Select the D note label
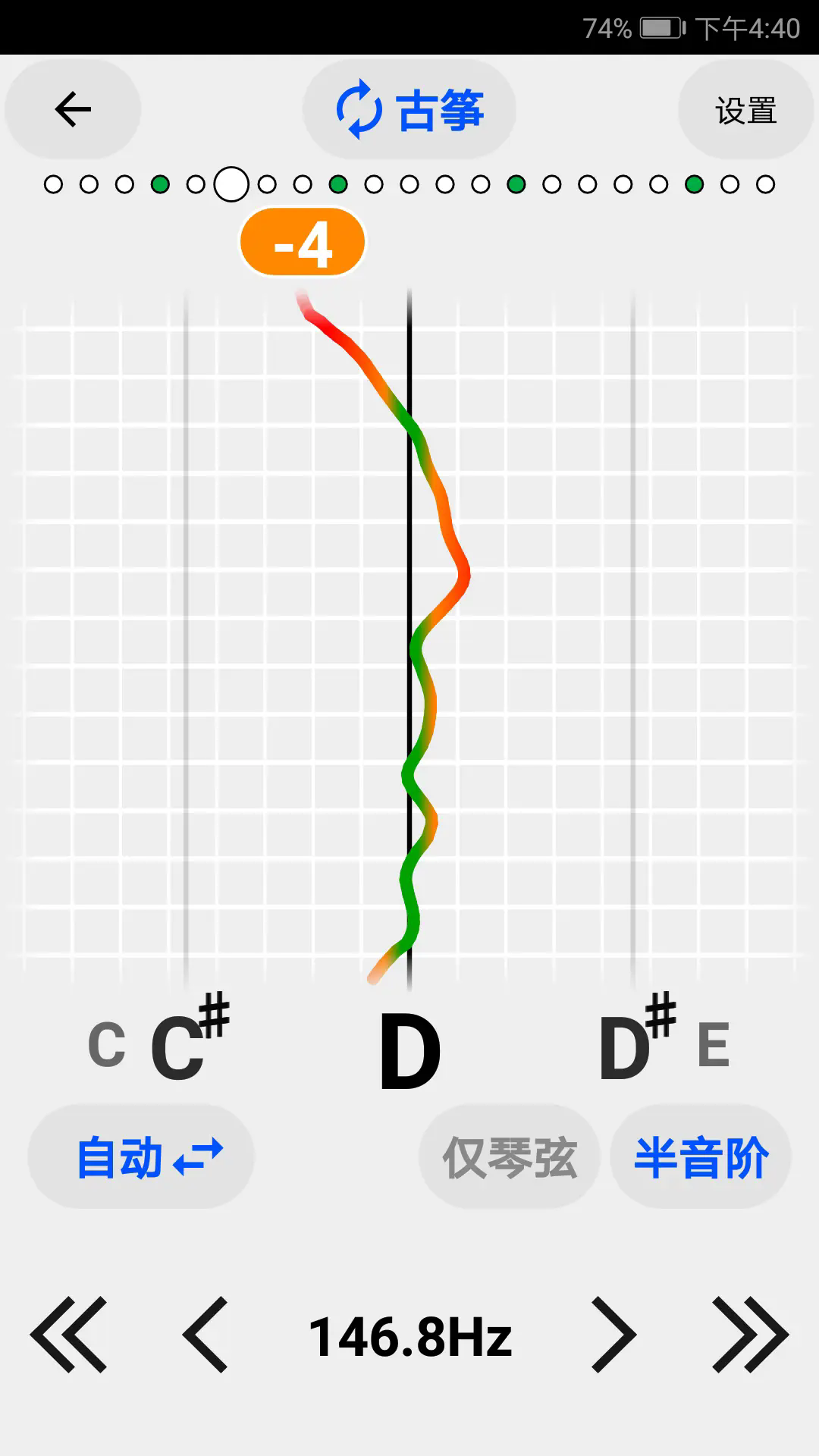The height and width of the screenshot is (1456, 819). 409,1052
